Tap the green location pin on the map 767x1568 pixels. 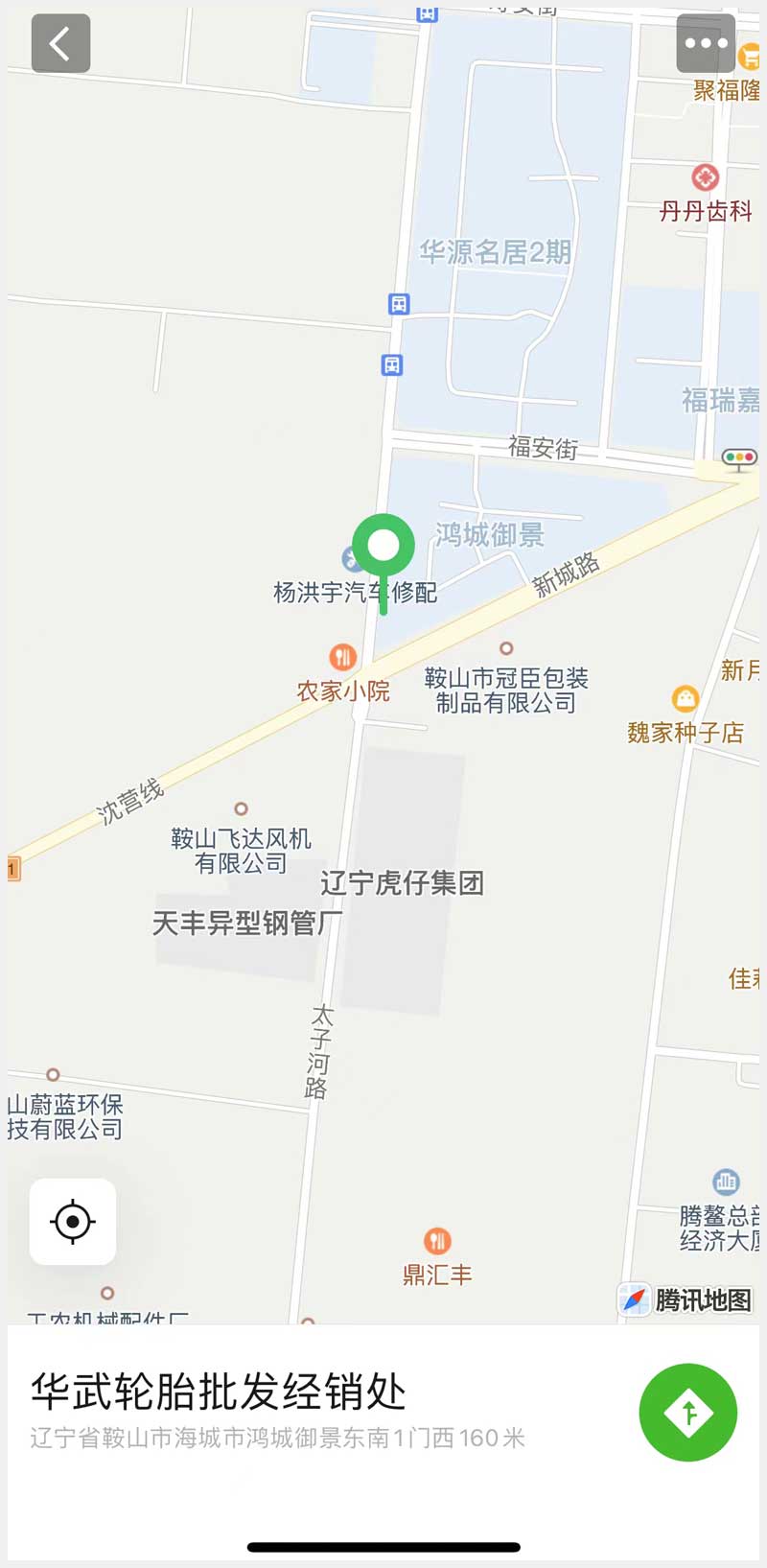tap(383, 547)
